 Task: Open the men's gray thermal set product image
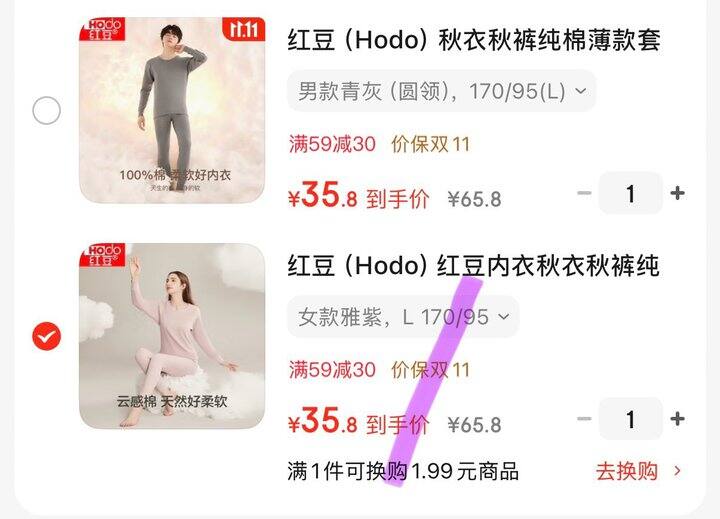172,110
